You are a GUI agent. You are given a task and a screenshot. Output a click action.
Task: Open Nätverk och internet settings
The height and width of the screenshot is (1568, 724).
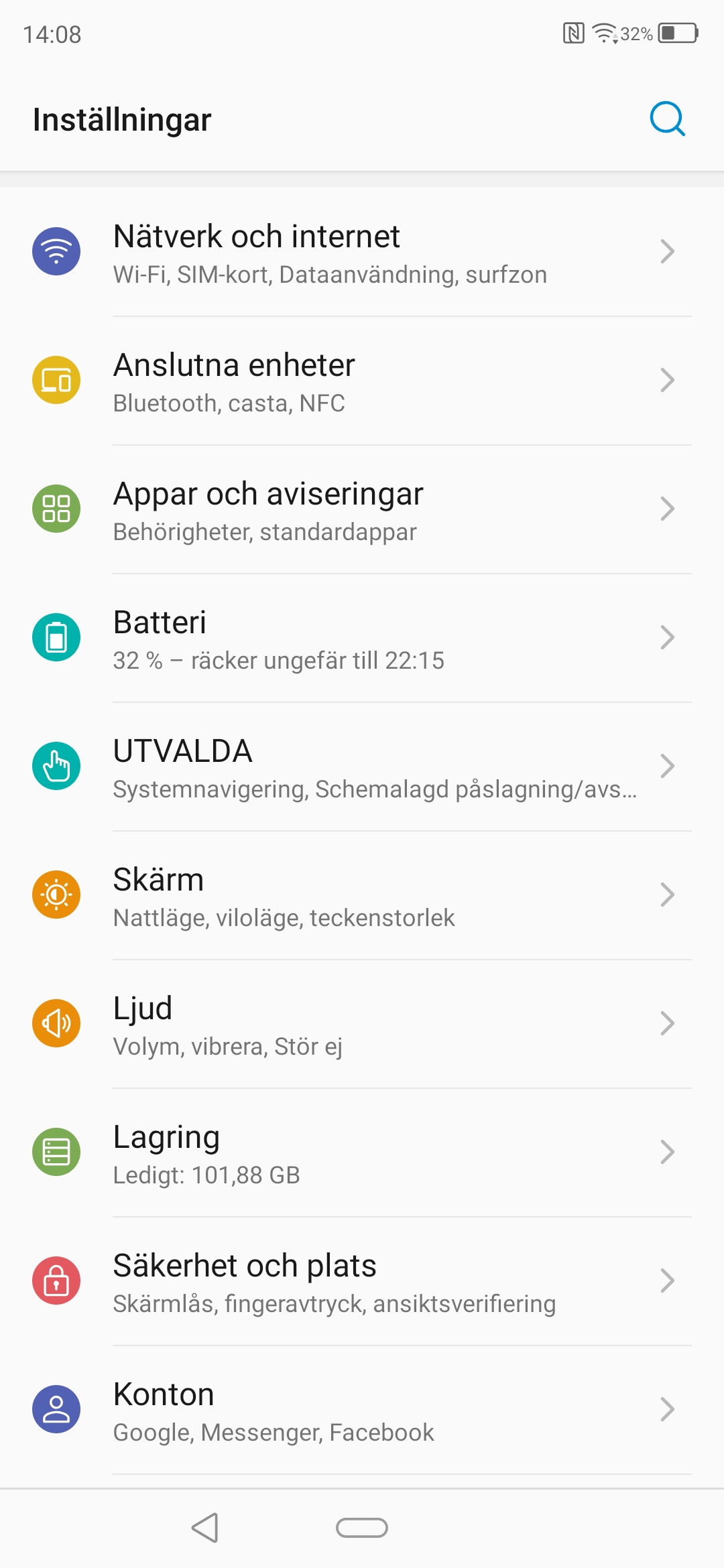click(x=362, y=253)
